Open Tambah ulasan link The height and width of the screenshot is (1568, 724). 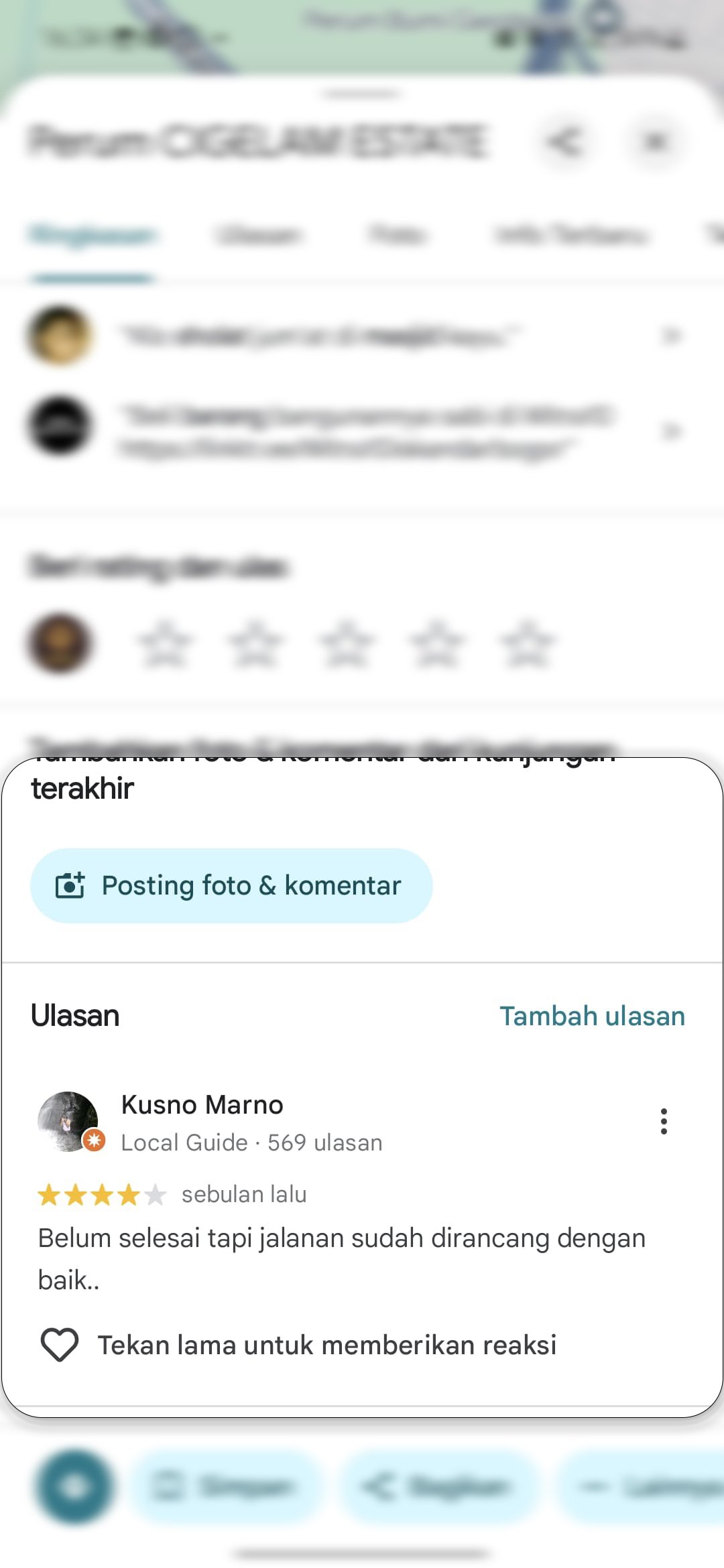click(592, 1016)
